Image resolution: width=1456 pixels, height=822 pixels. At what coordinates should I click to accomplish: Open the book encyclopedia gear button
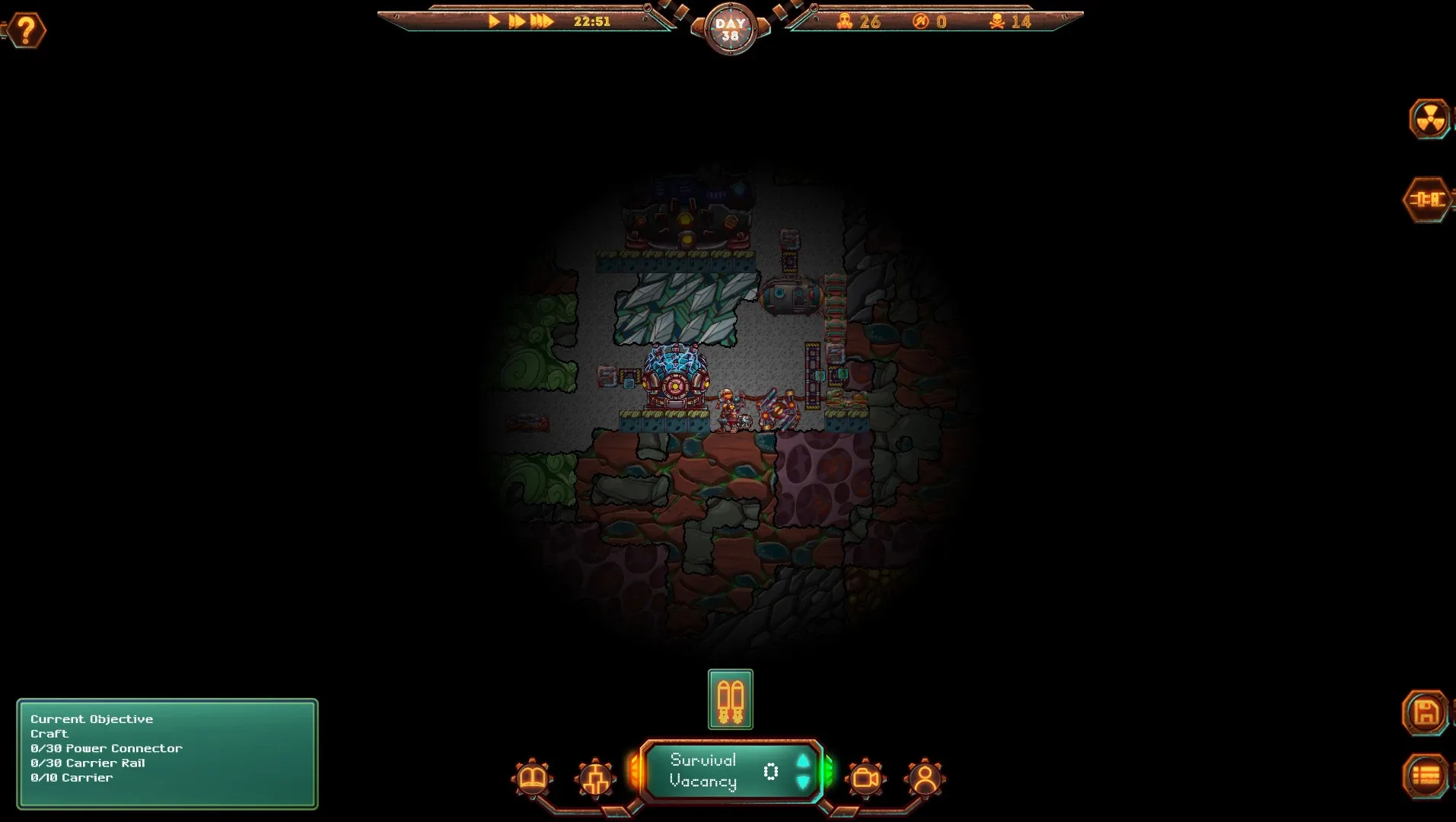(x=532, y=778)
